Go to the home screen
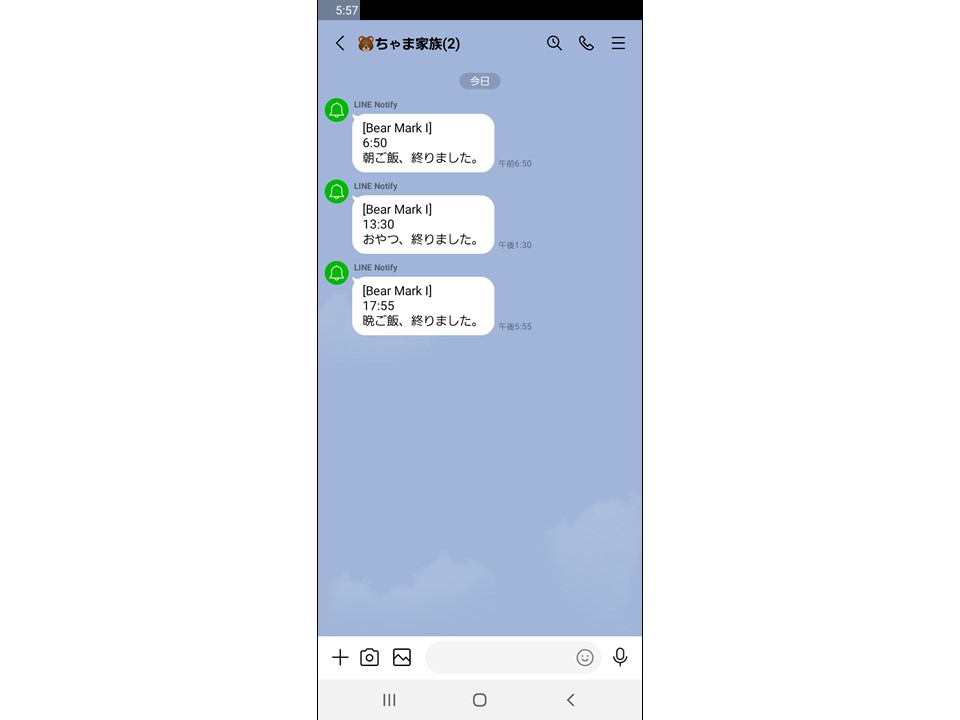The width and height of the screenshot is (960, 720). [480, 700]
